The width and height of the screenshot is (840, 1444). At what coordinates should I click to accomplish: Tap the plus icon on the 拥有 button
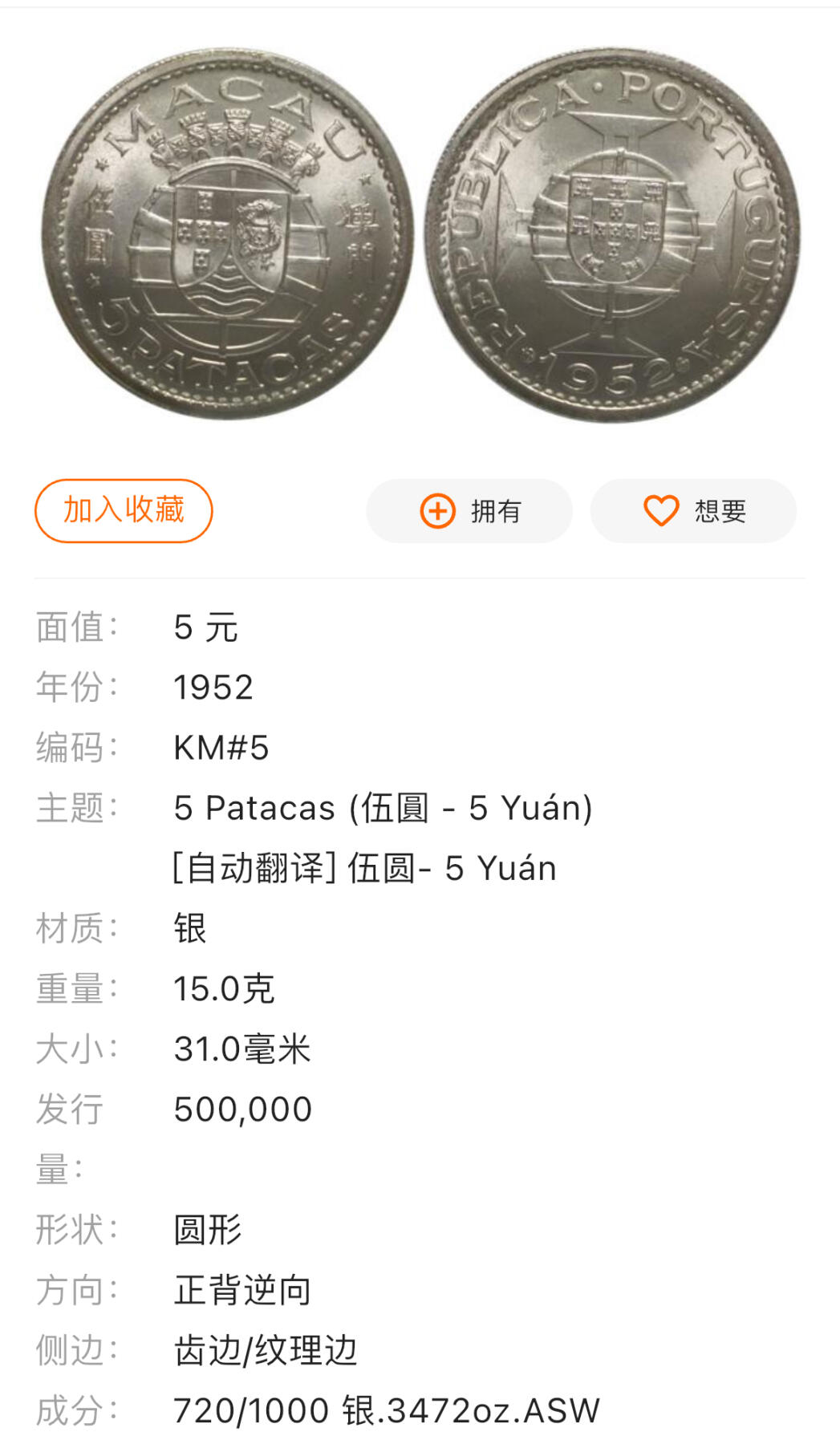pyautogui.click(x=436, y=511)
